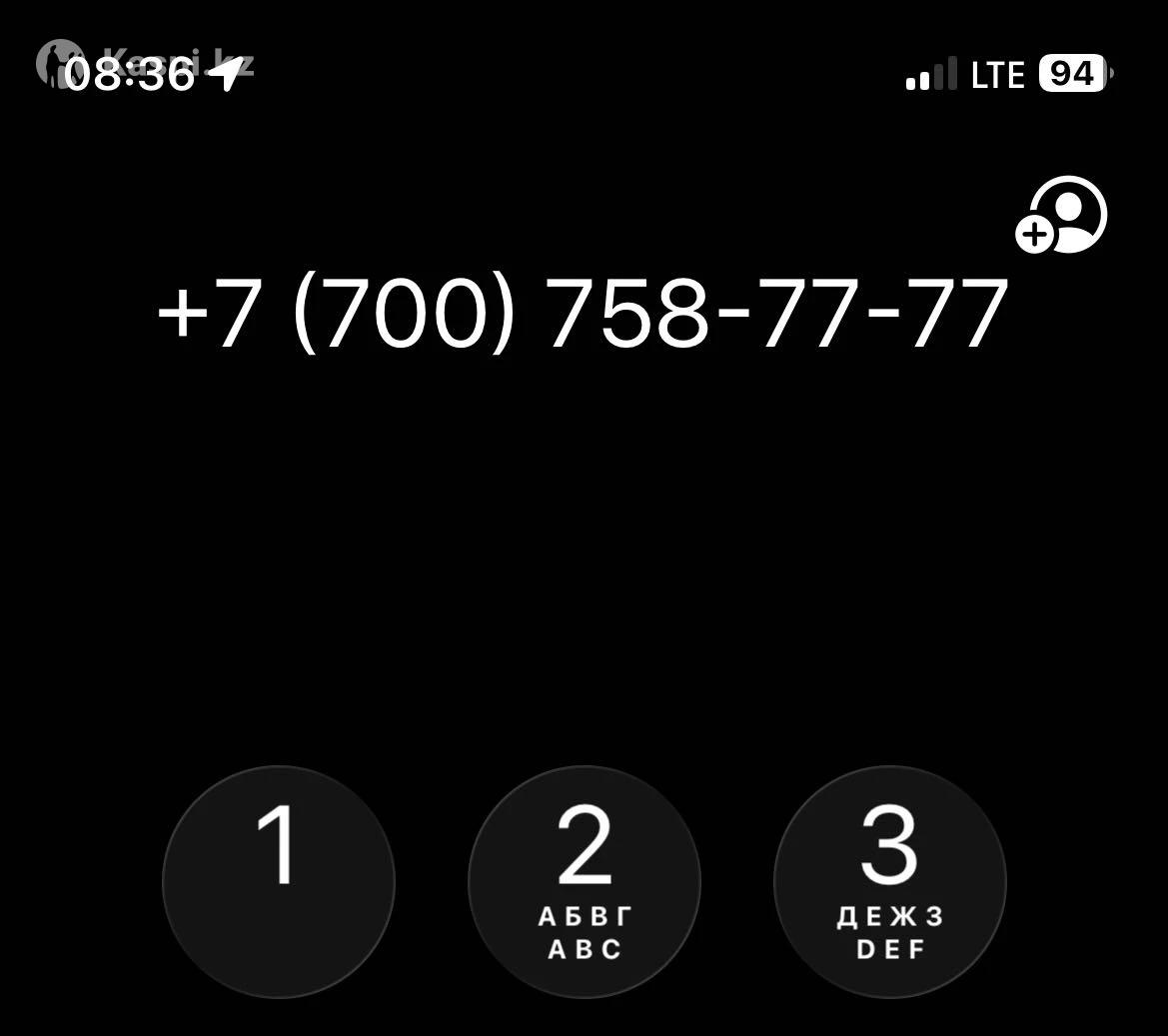
Task: Enter digit 3 using the DEF key
Action: coord(889,881)
